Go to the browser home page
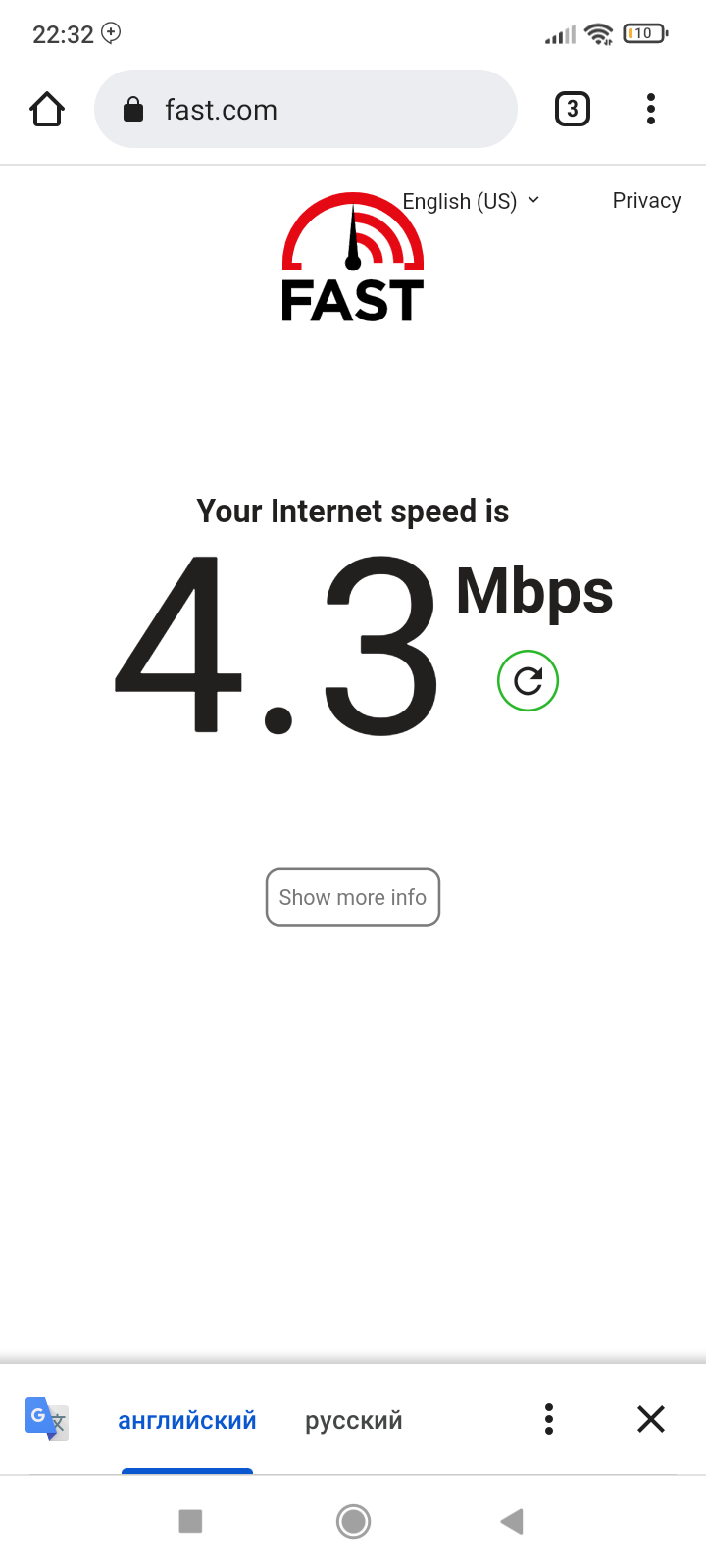 pos(47,109)
